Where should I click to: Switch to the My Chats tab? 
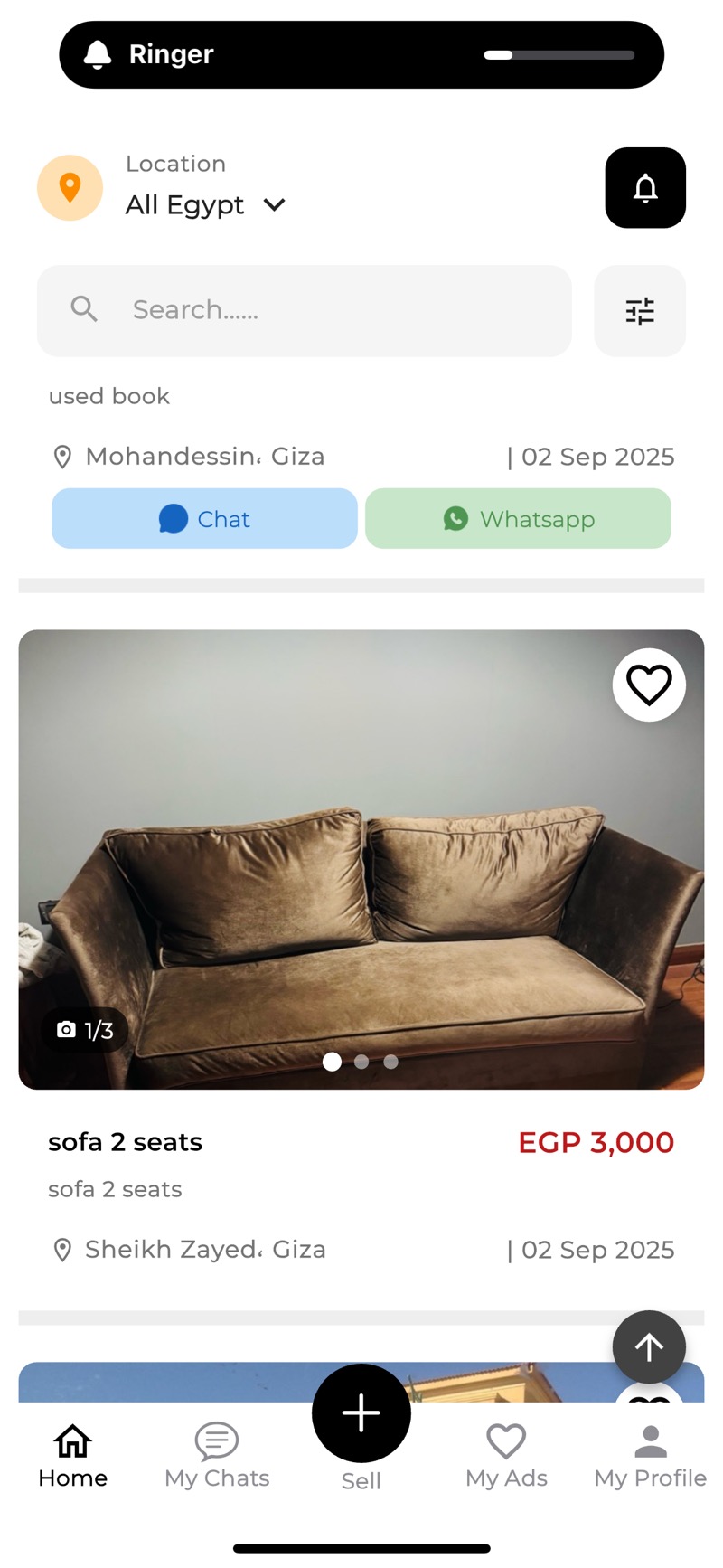[217, 1456]
